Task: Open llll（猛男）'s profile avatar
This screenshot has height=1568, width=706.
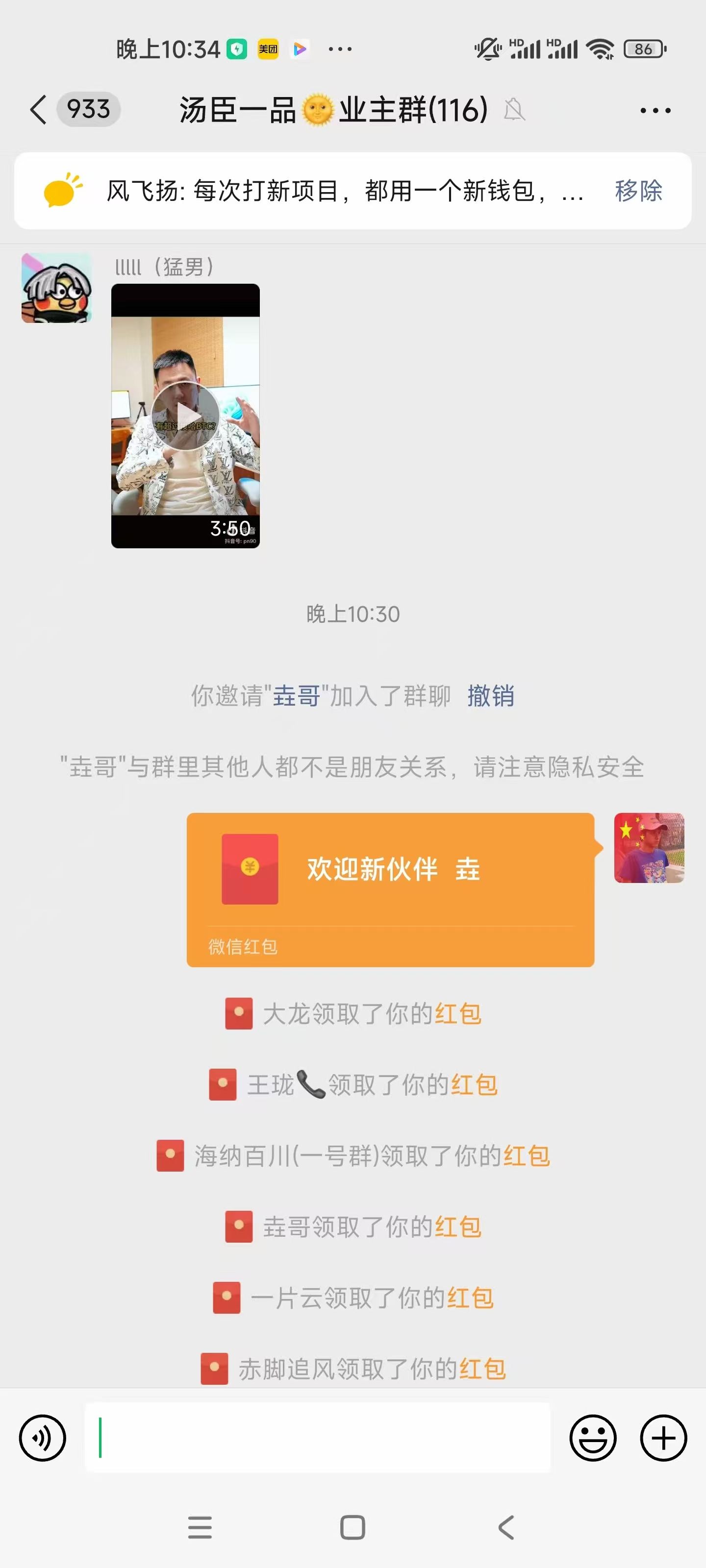Action: 57,288
